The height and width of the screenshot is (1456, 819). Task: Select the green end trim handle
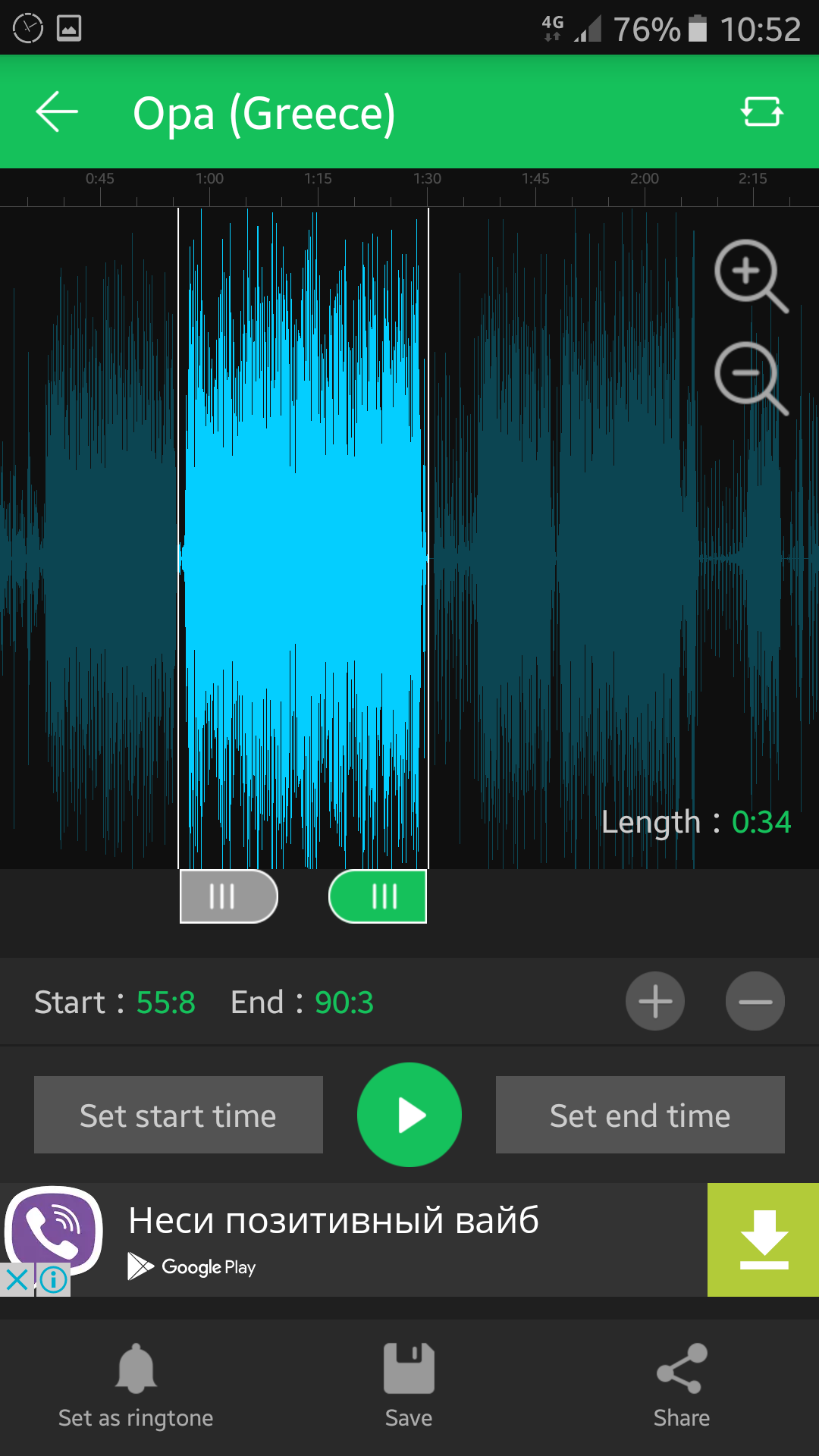pos(378,896)
